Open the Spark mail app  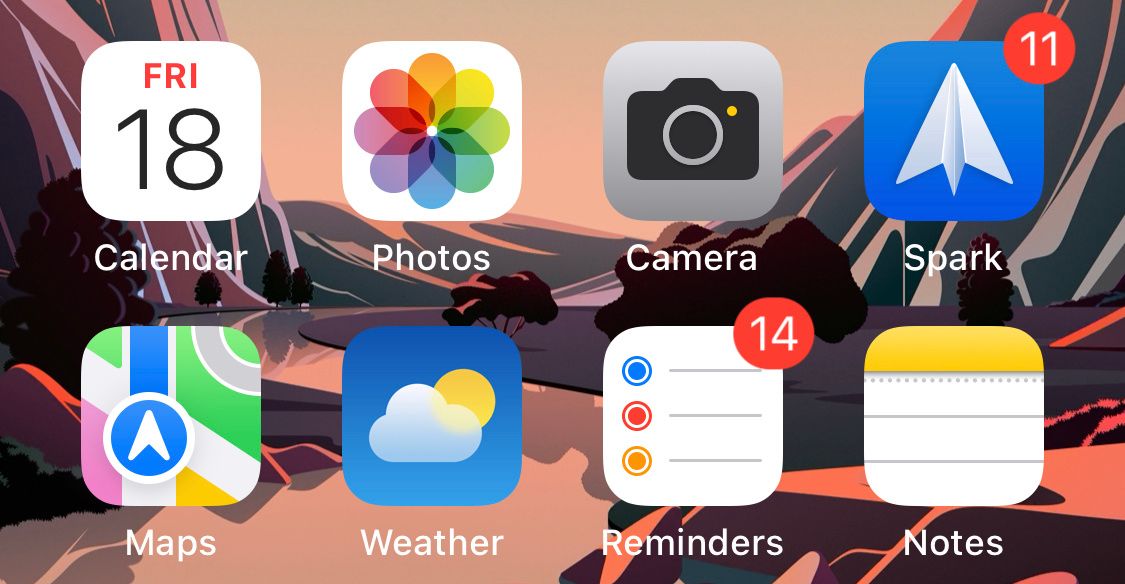(954, 131)
